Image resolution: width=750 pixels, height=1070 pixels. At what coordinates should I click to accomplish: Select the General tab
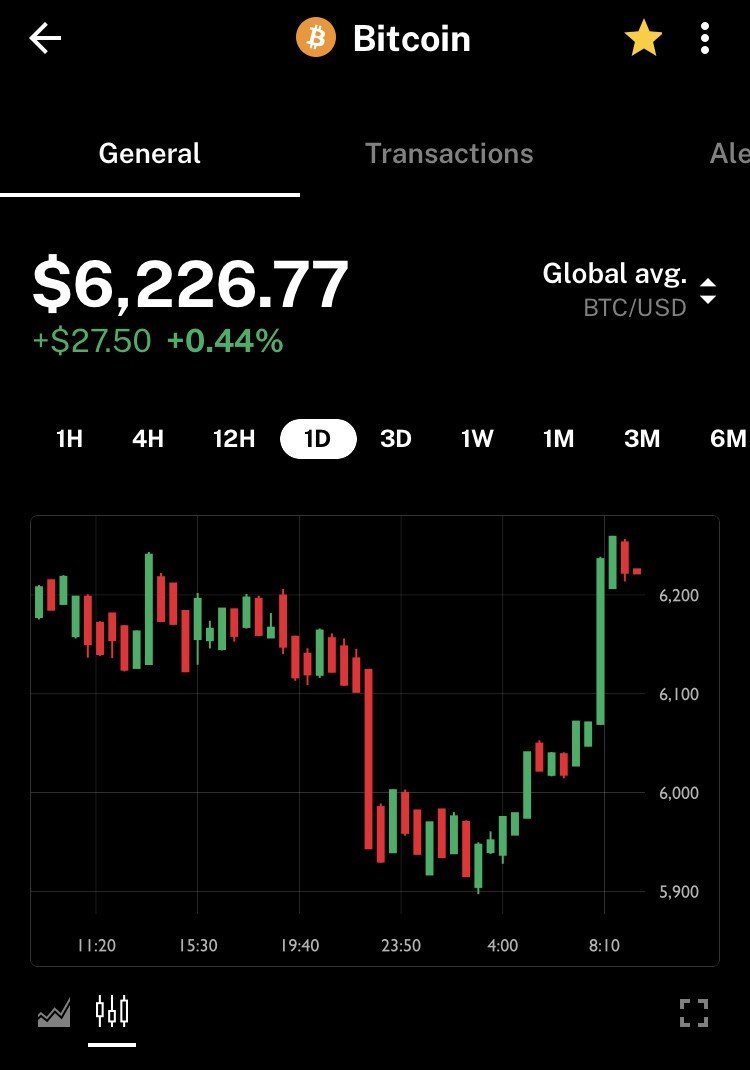tap(149, 153)
